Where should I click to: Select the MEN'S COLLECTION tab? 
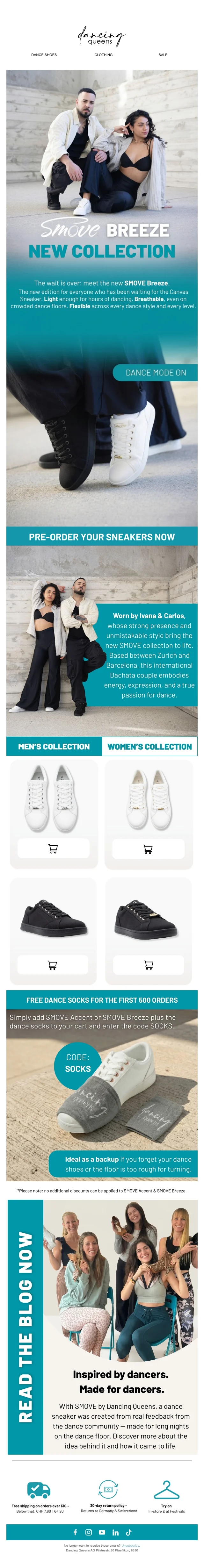(54, 746)
